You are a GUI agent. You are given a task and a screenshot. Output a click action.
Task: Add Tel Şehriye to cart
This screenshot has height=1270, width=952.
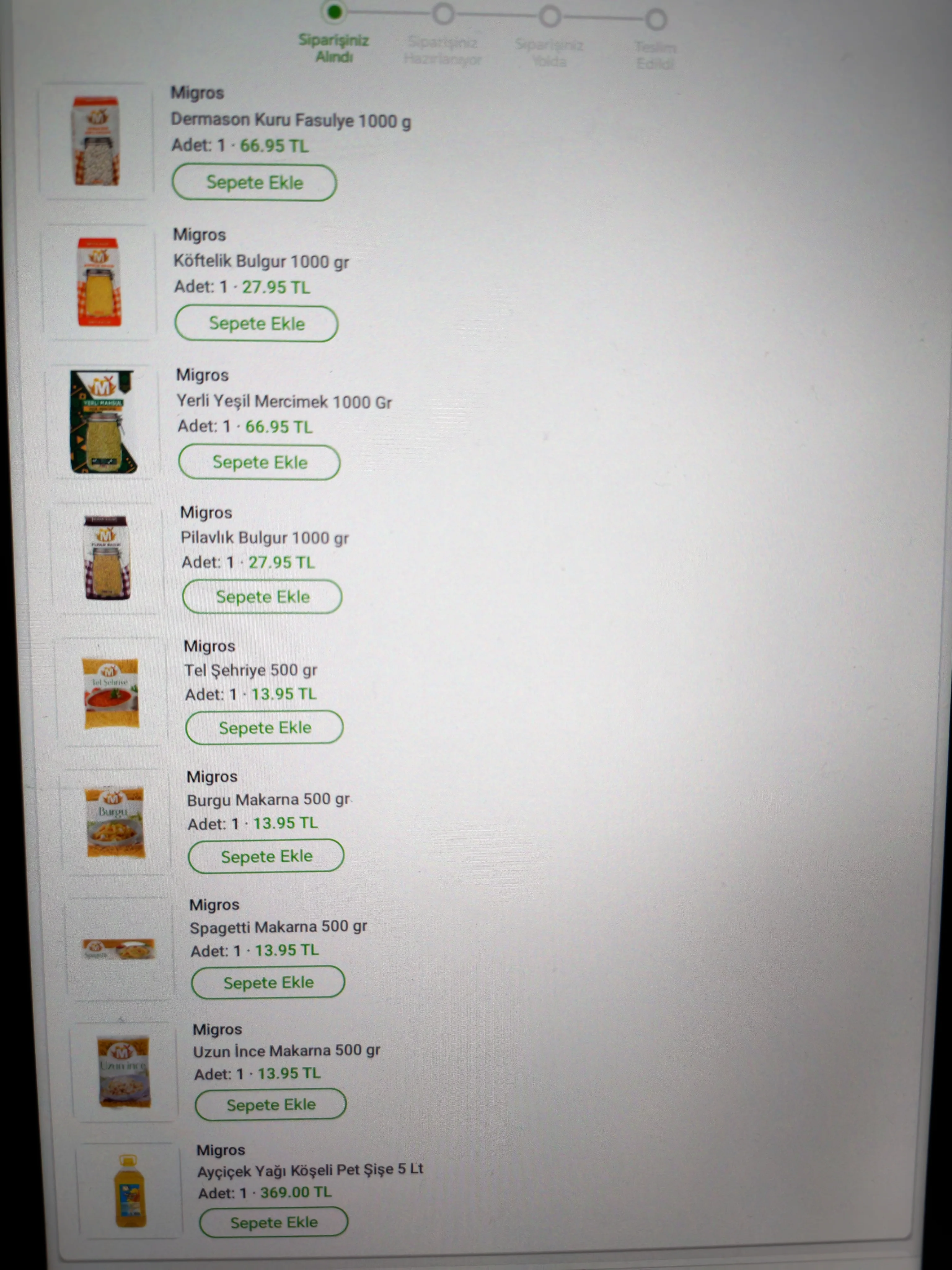pyautogui.click(x=265, y=727)
